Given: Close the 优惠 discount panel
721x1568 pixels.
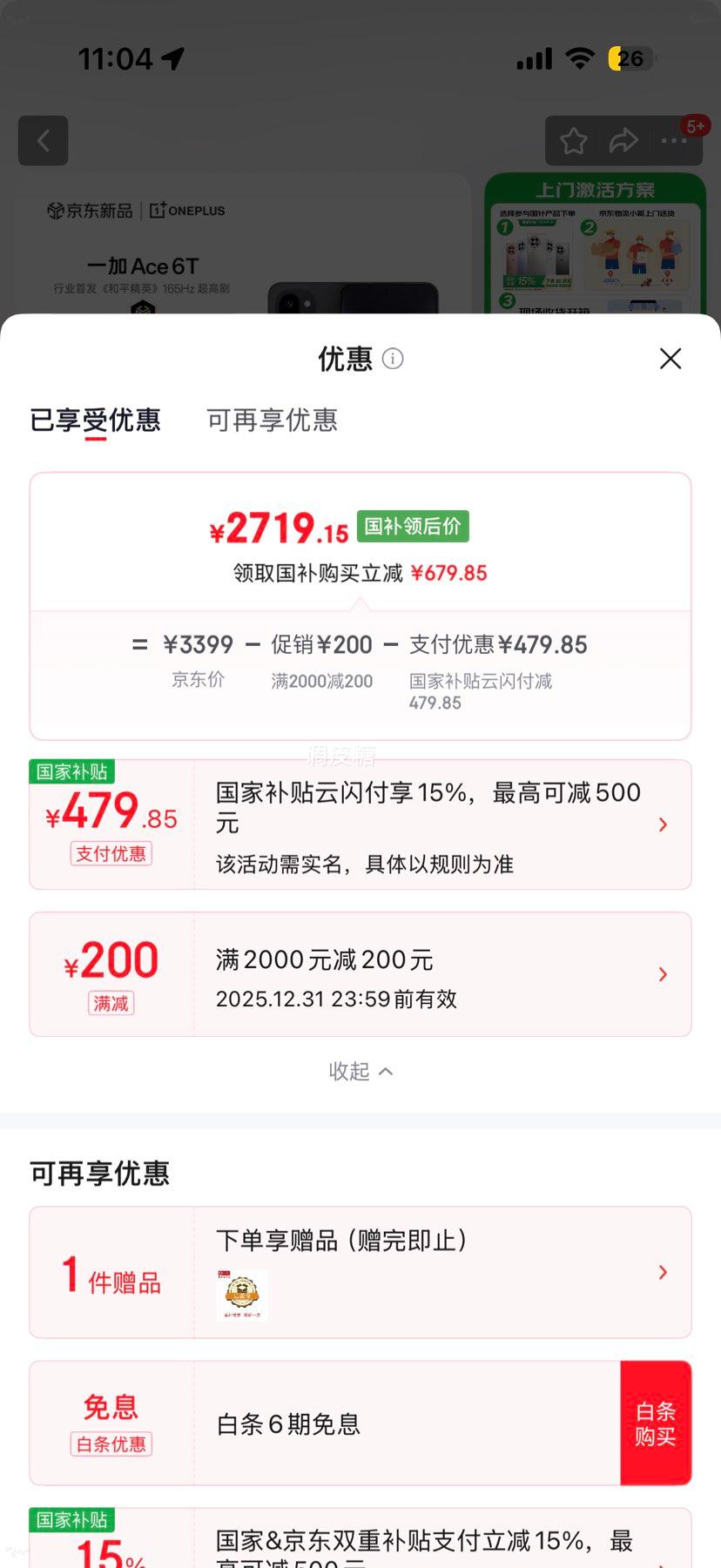Looking at the screenshot, I should pos(670,359).
